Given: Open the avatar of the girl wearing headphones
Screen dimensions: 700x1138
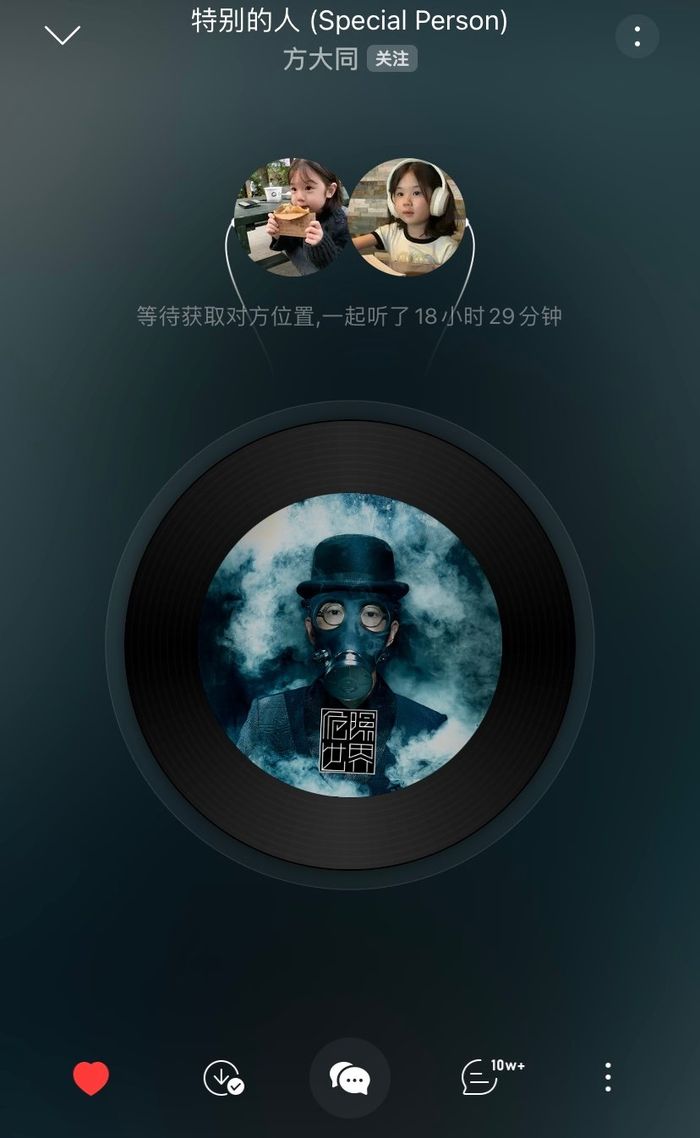Looking at the screenshot, I should [x=408, y=216].
